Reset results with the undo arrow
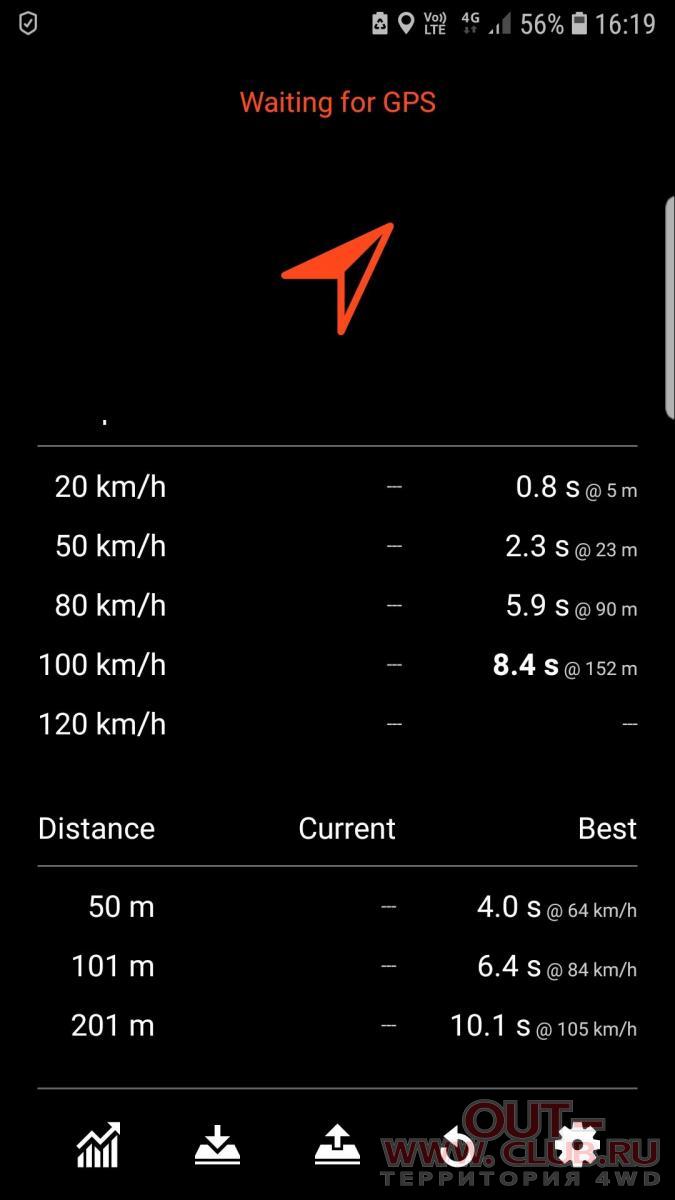This screenshot has height=1200, width=675. coord(457,1145)
